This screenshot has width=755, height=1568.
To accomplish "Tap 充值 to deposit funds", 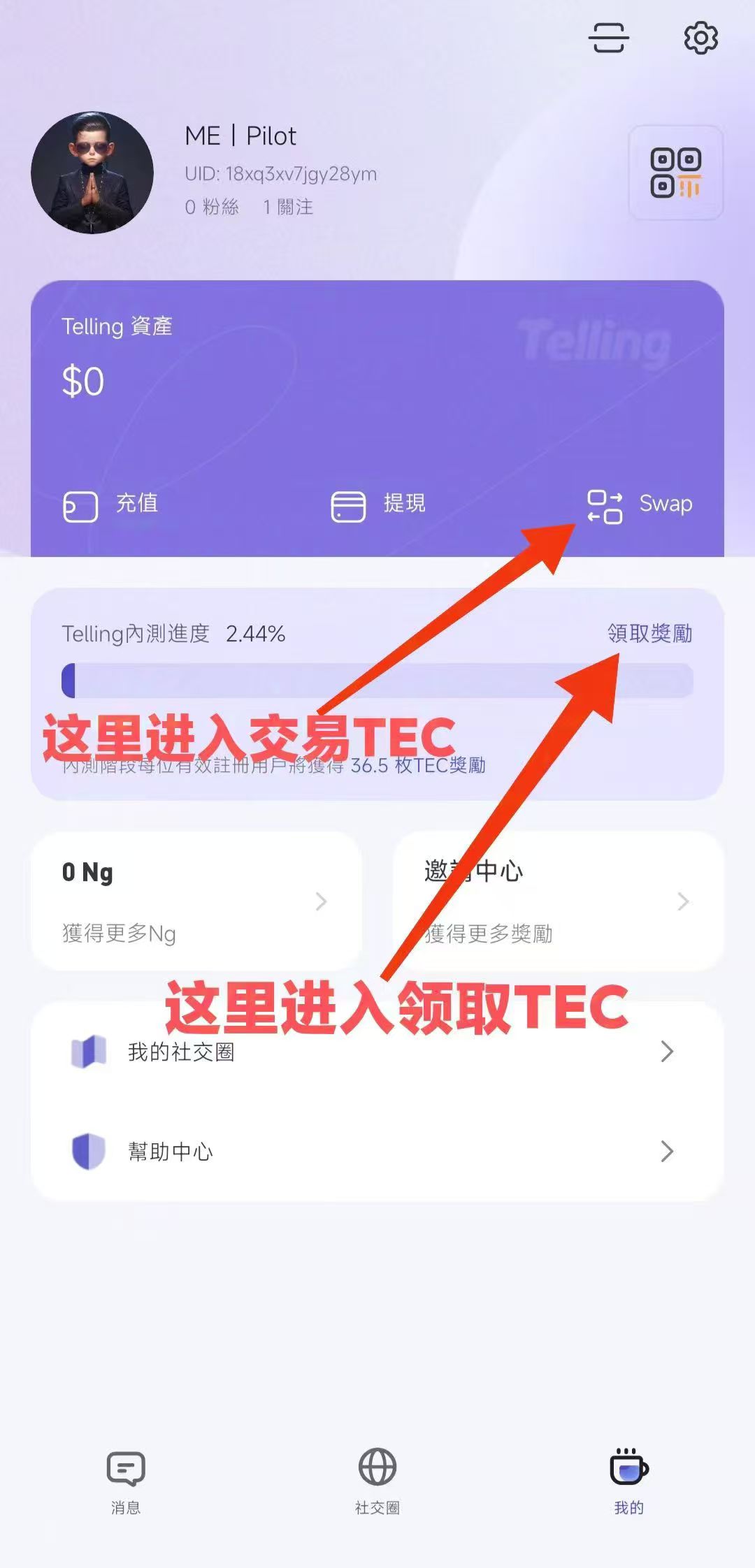I will (112, 504).
